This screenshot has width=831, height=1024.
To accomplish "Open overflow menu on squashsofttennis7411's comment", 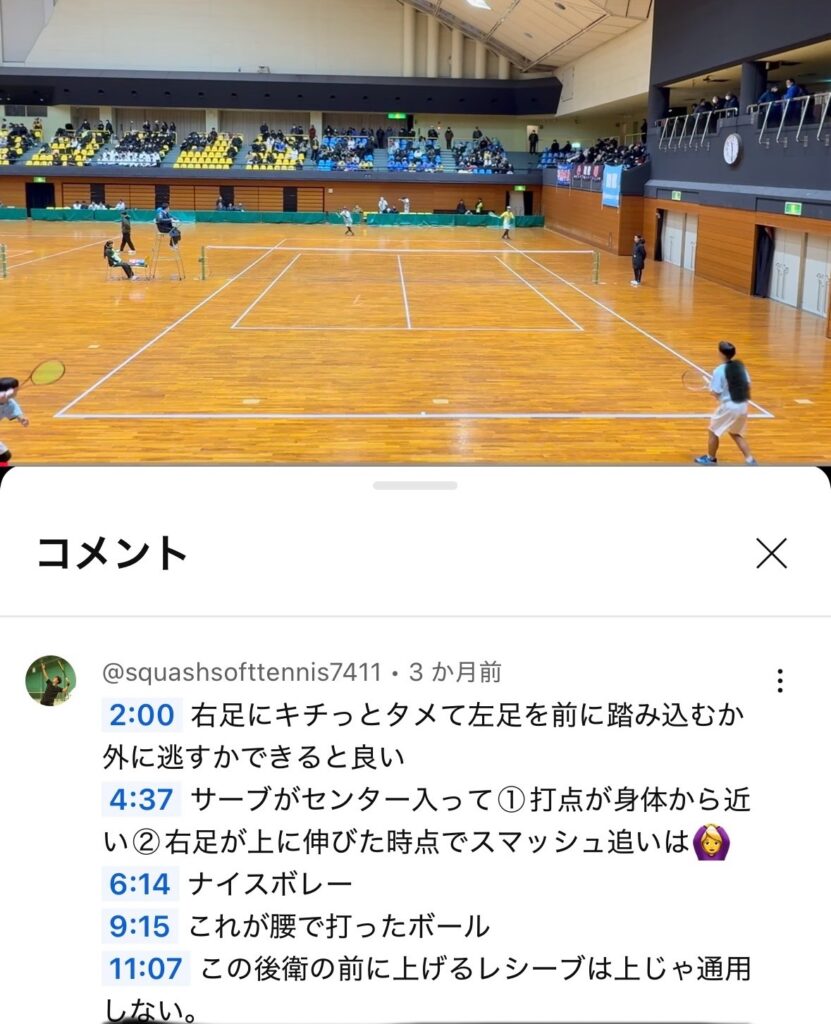I will click(x=779, y=681).
